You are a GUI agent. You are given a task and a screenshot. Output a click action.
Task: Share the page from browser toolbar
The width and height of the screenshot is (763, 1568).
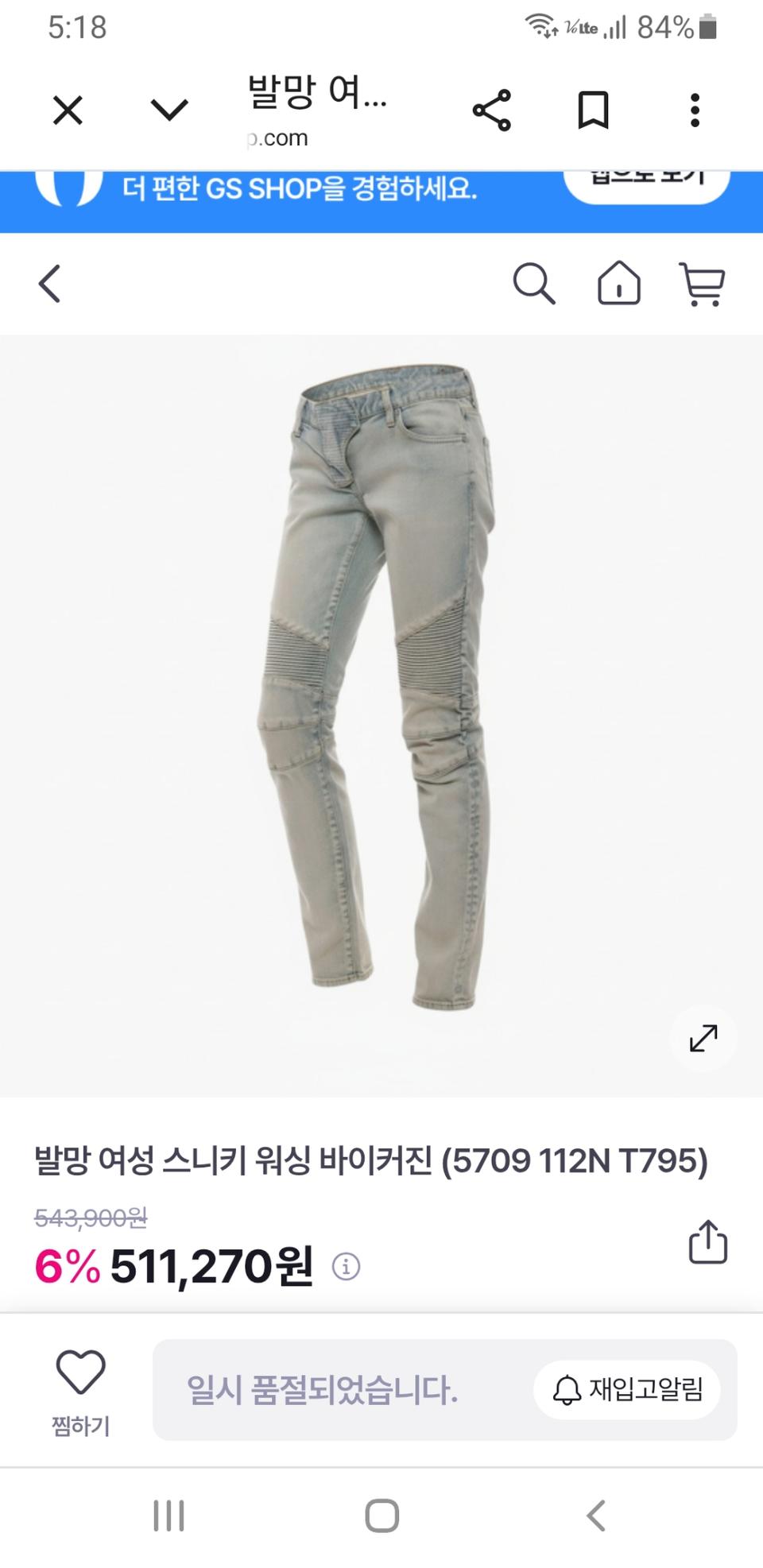tap(492, 110)
